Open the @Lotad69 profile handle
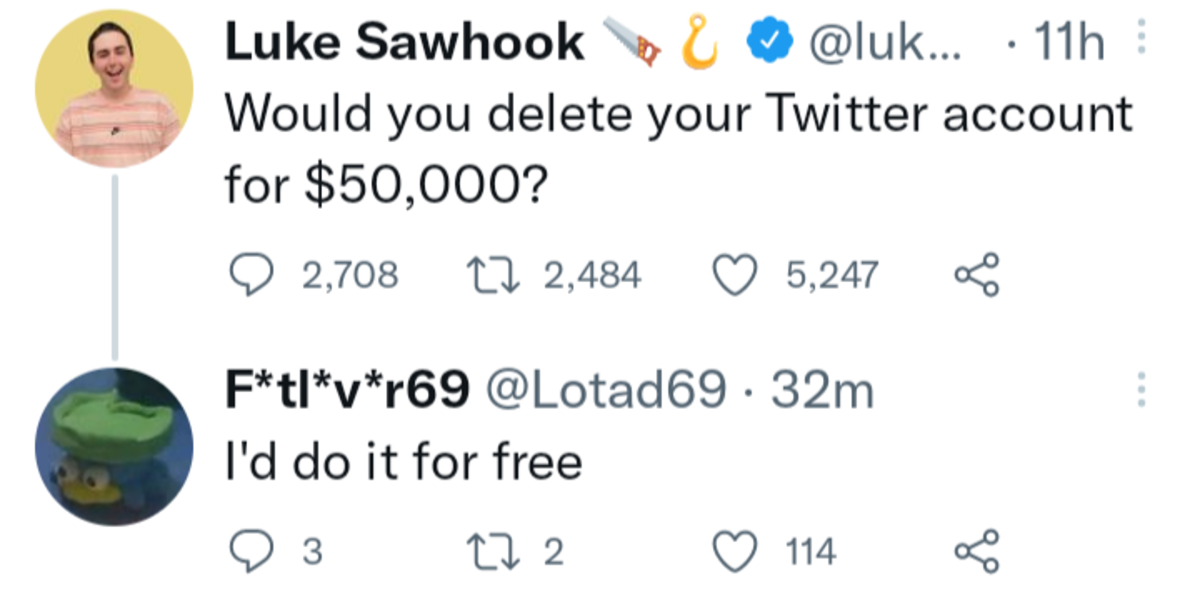The width and height of the screenshot is (1200, 600). point(607,391)
